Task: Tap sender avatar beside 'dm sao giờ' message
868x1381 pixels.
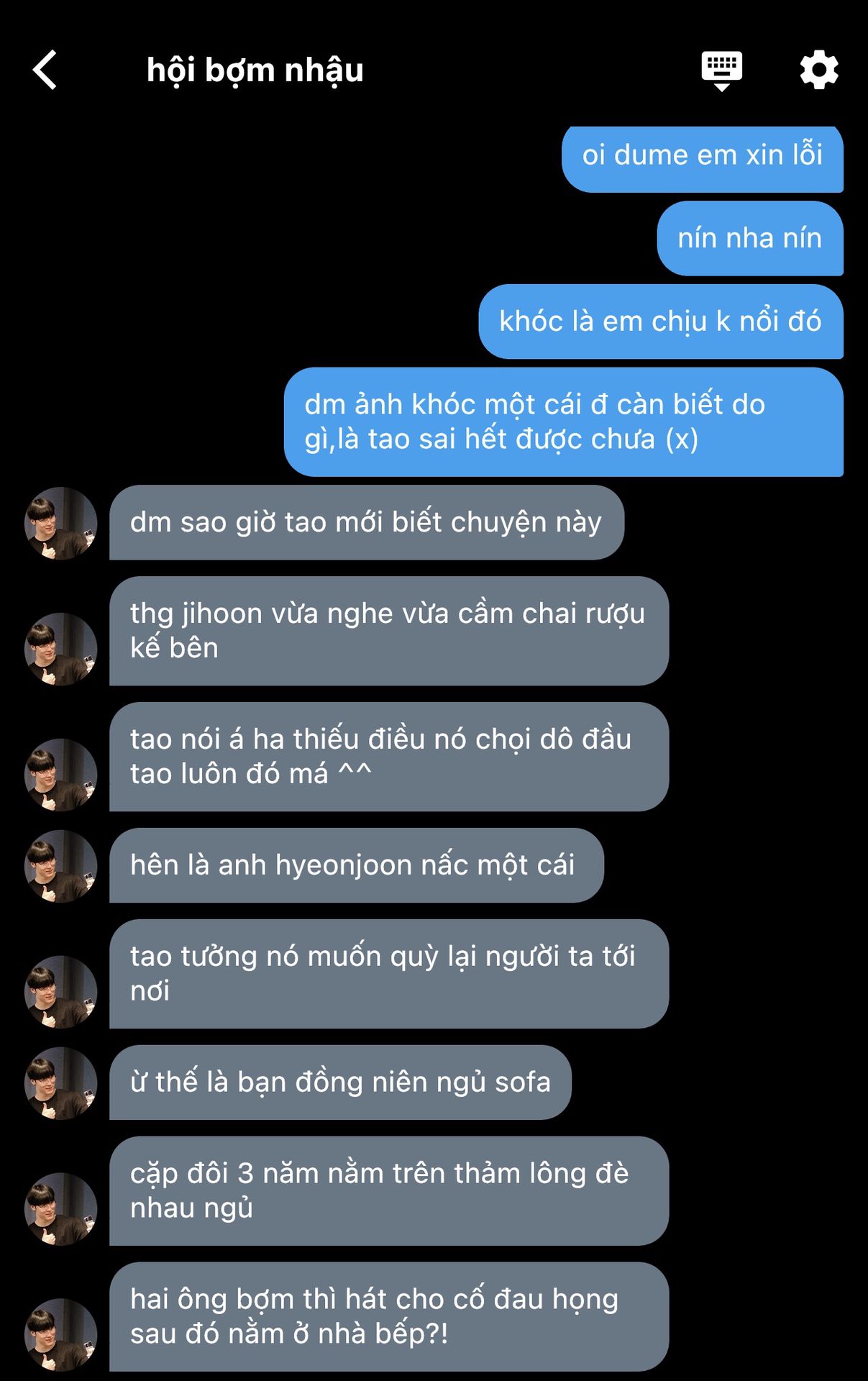Action: pos(60,523)
